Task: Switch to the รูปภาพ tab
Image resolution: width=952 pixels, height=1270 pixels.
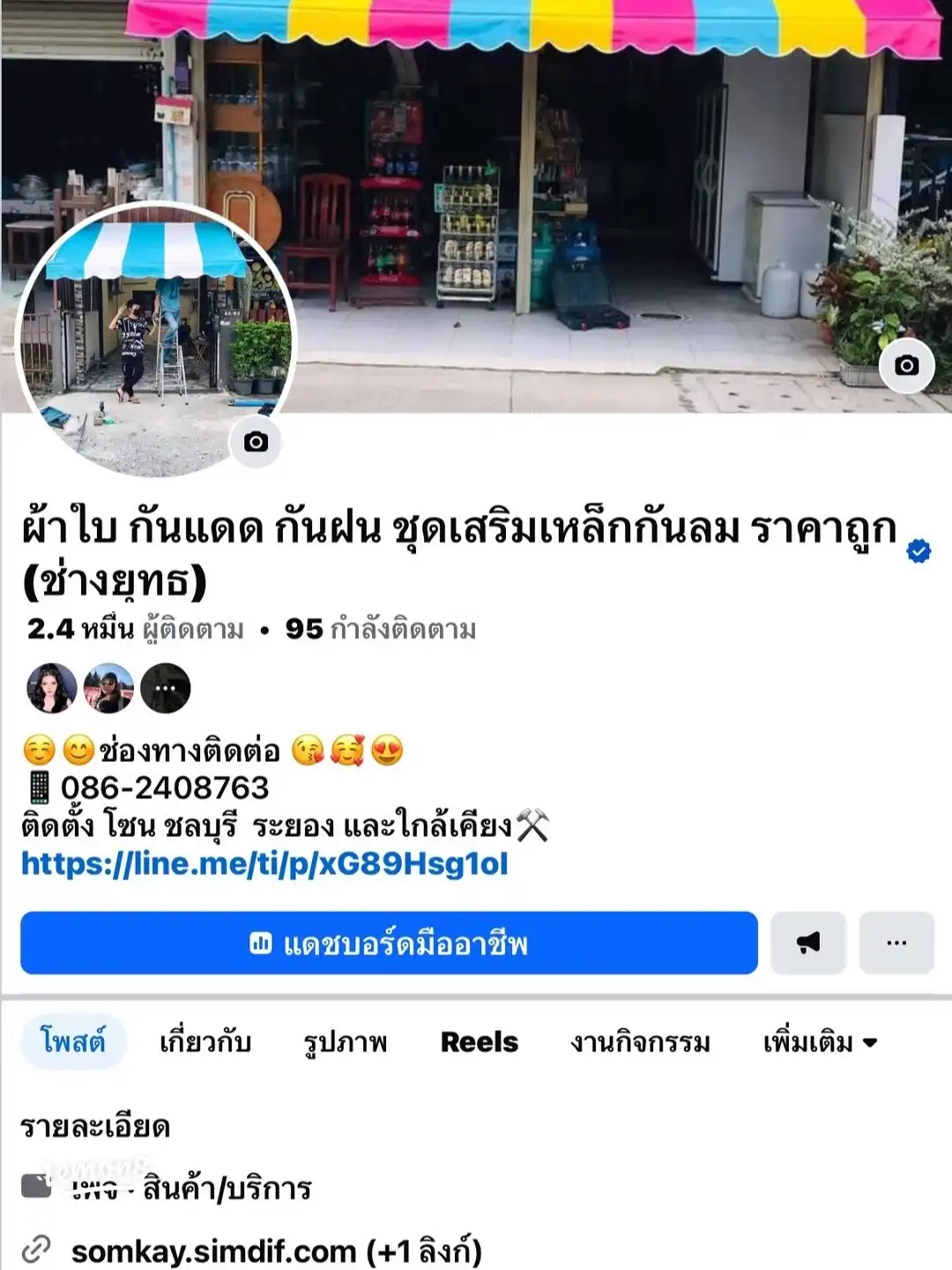Action: (346, 1042)
